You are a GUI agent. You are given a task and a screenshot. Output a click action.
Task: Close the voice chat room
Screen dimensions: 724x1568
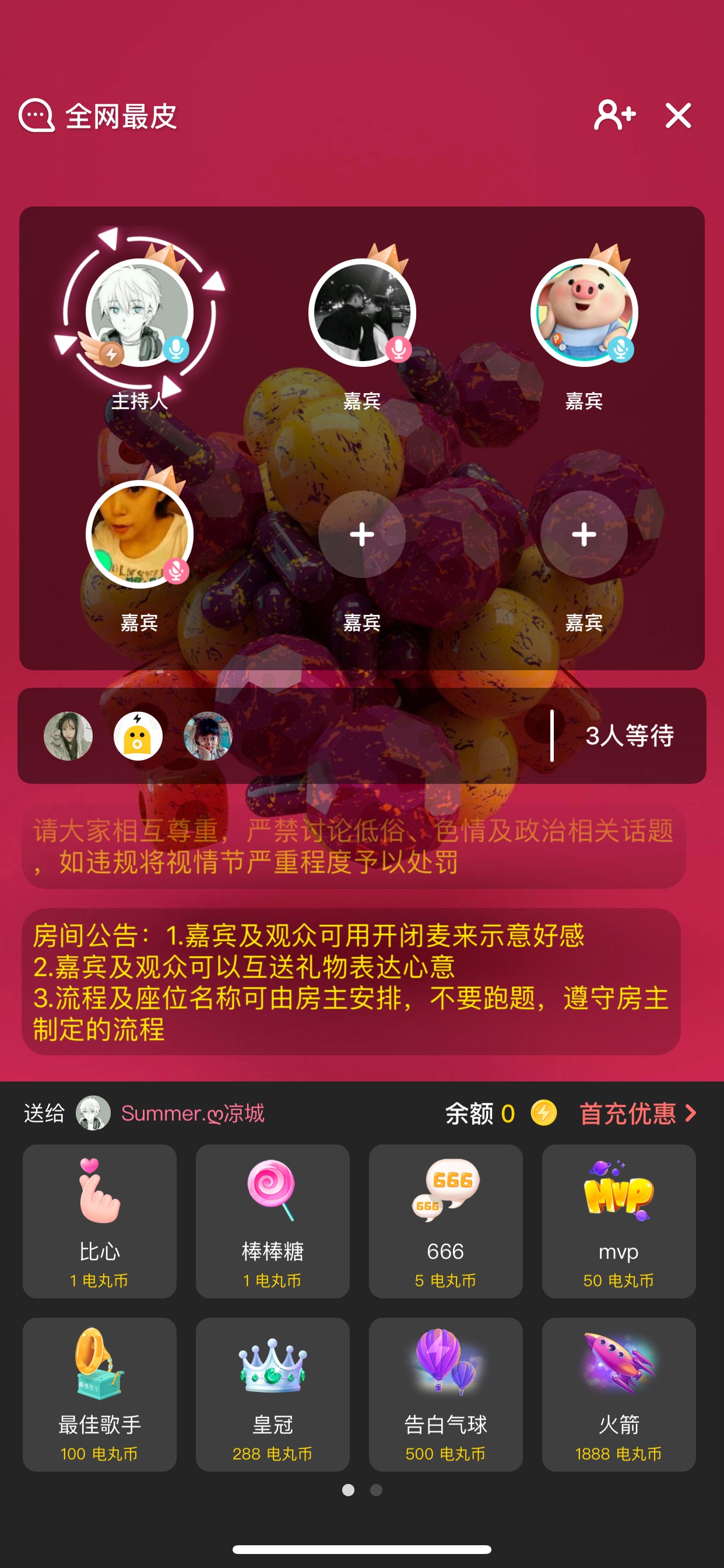click(x=678, y=115)
